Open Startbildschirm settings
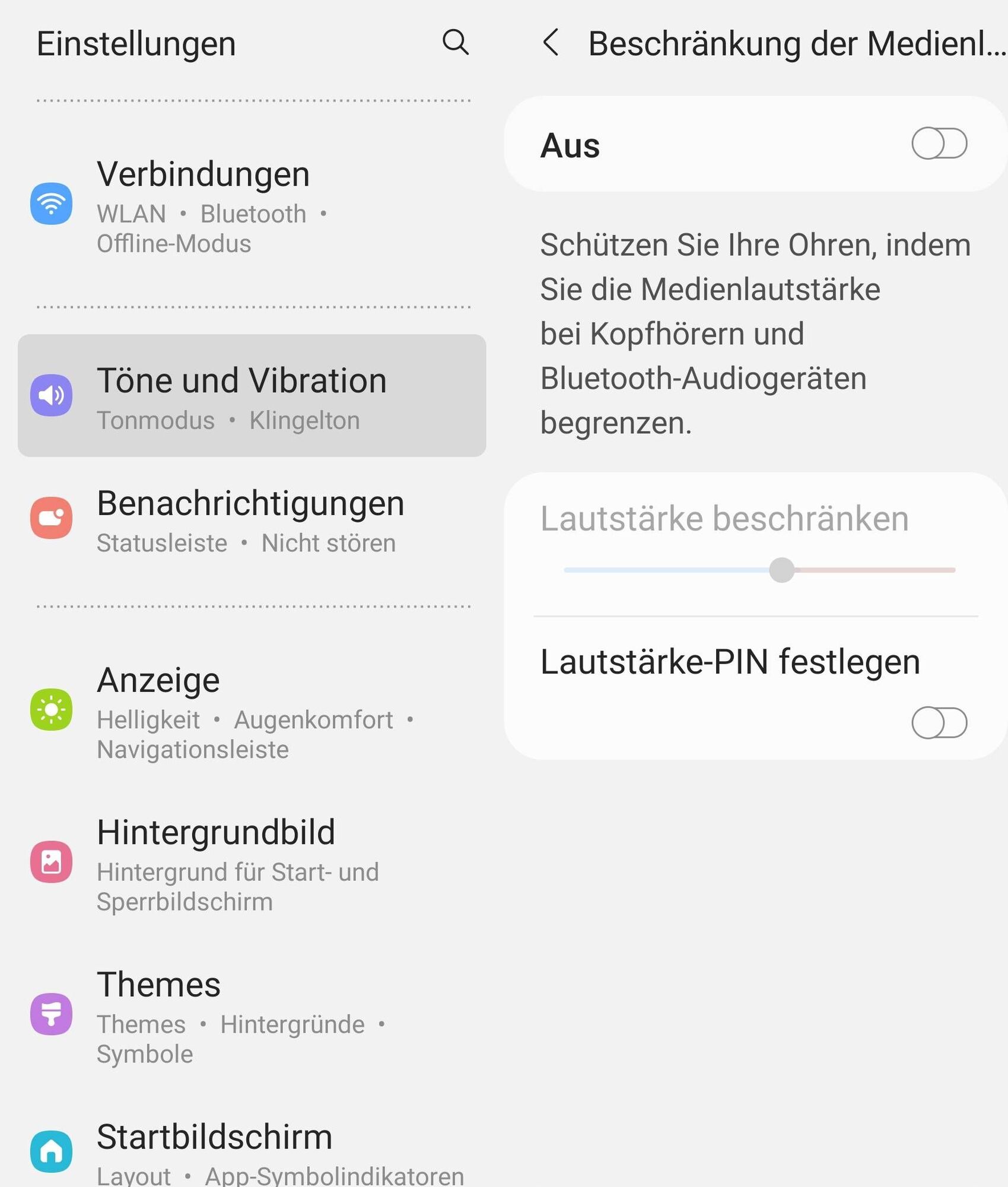Viewport: 1008px width, 1187px height. [x=252, y=1150]
